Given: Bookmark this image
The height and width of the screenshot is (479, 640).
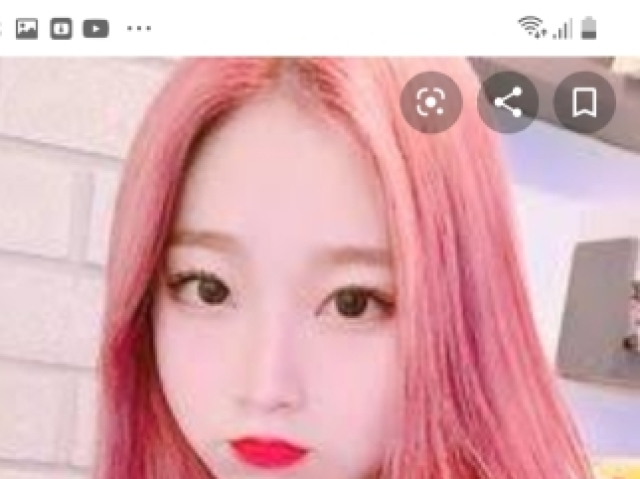Looking at the screenshot, I should click(584, 103).
